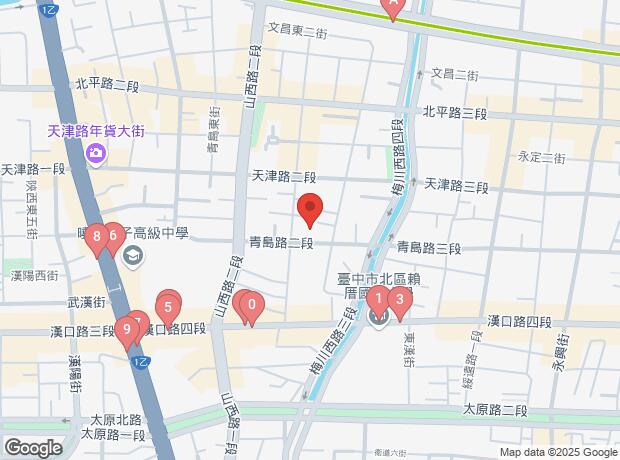Tap the red marker labeled 1
620x460 pixels.
[x=378, y=297]
